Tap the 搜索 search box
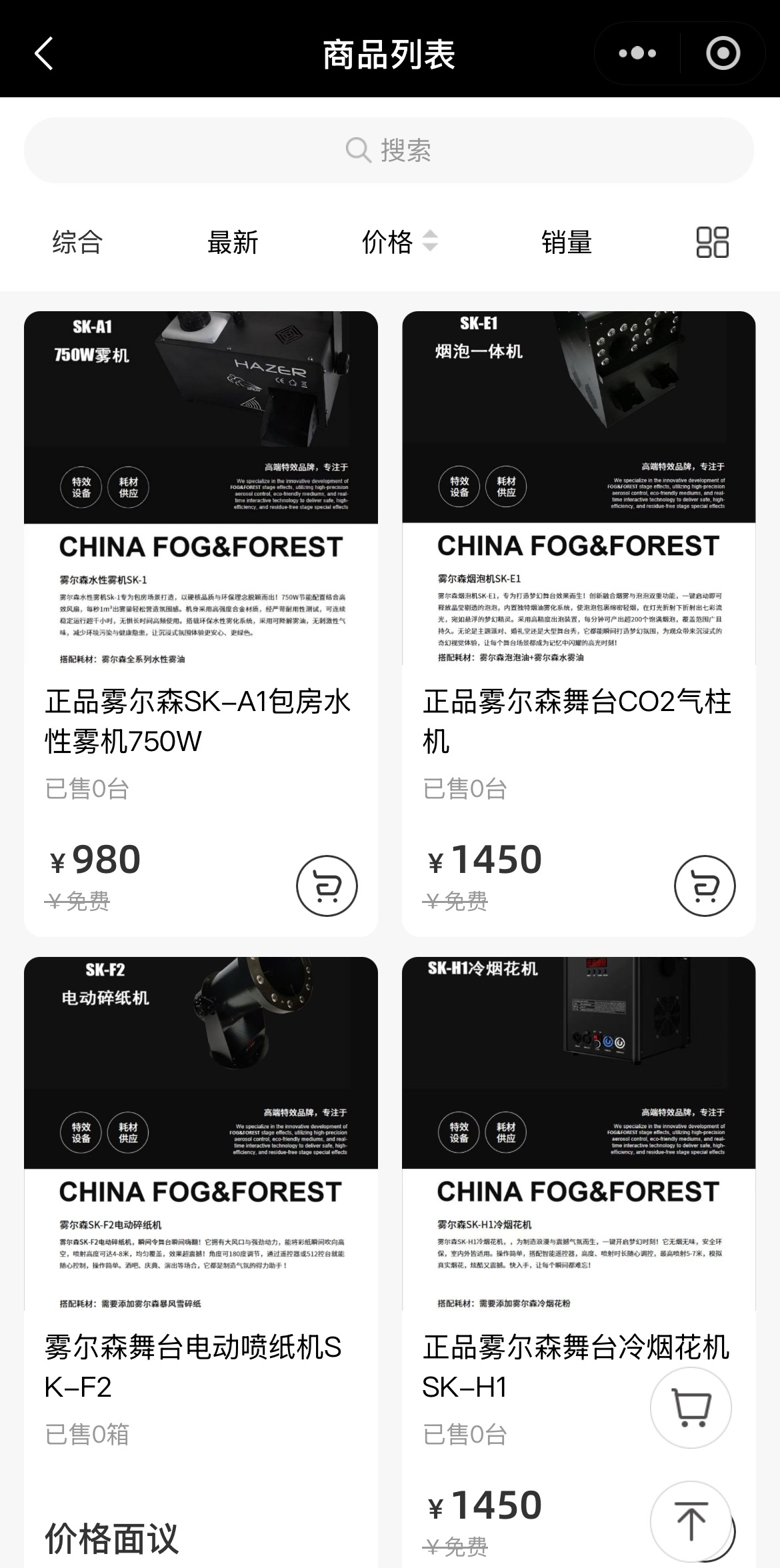780x1568 pixels. click(389, 151)
